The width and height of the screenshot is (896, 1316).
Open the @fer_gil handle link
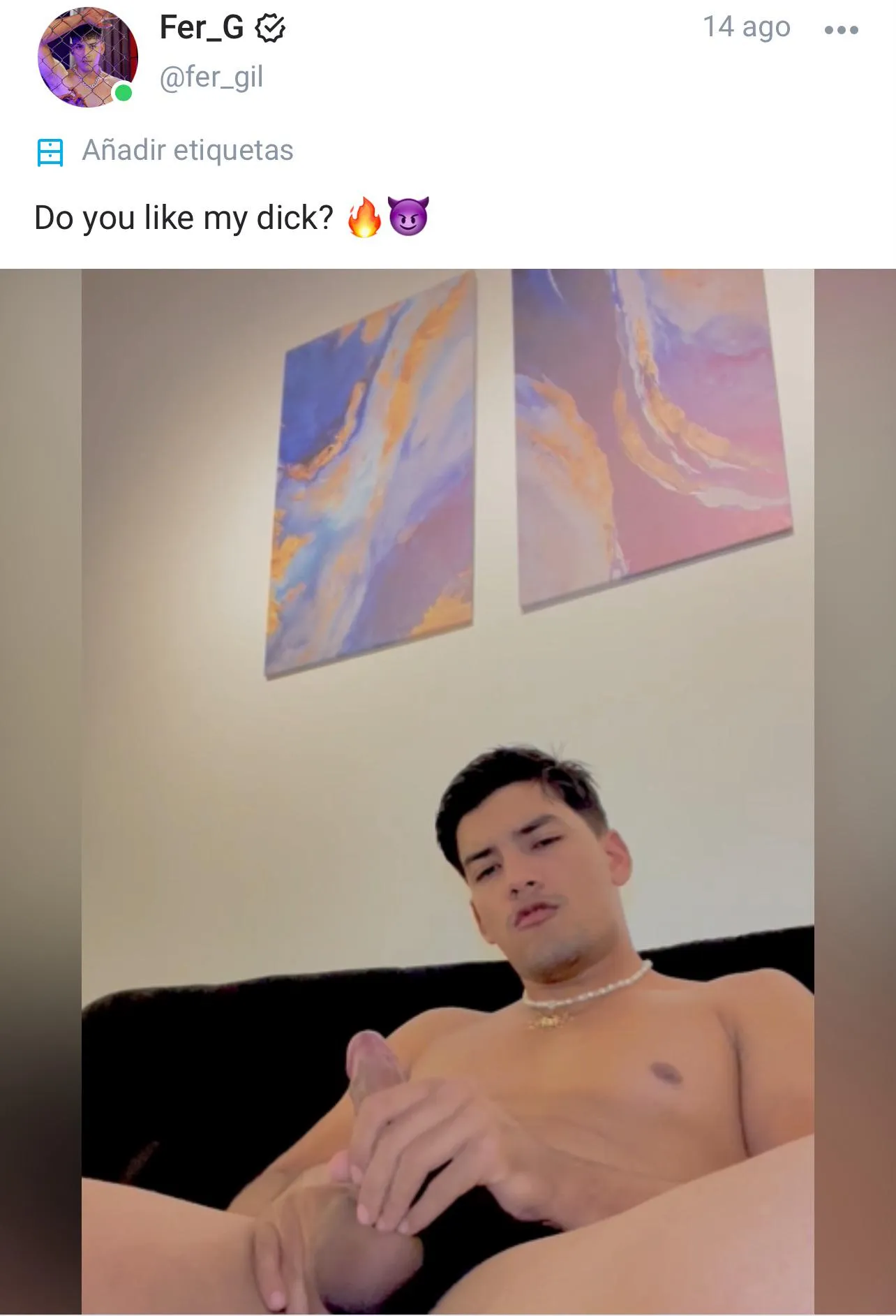pos(211,77)
